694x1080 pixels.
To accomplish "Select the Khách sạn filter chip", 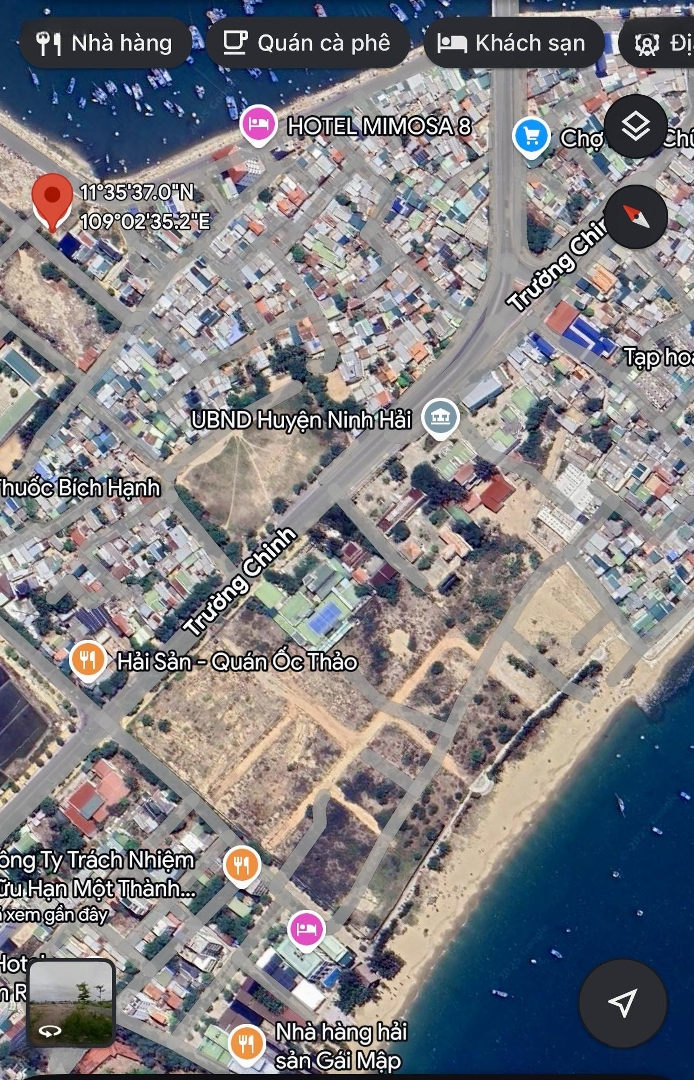I will [513, 43].
